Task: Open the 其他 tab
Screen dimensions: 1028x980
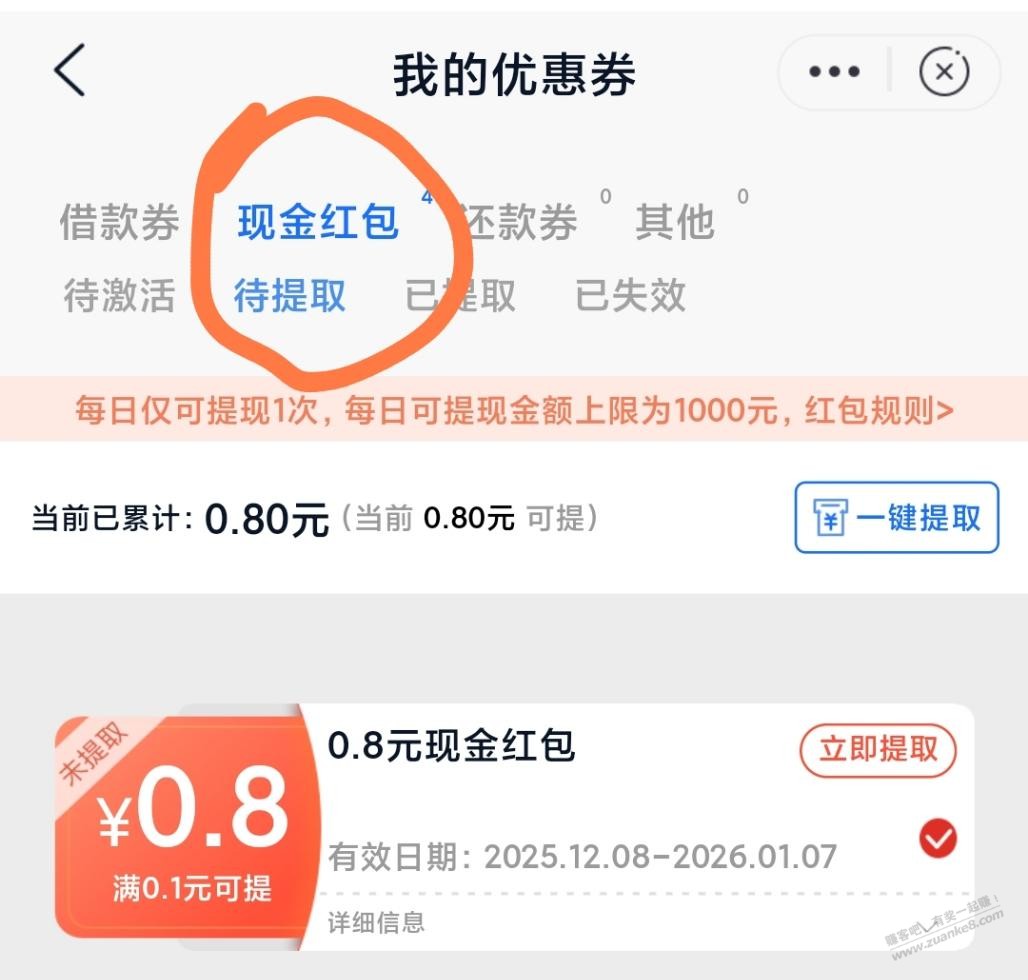Action: (675, 222)
